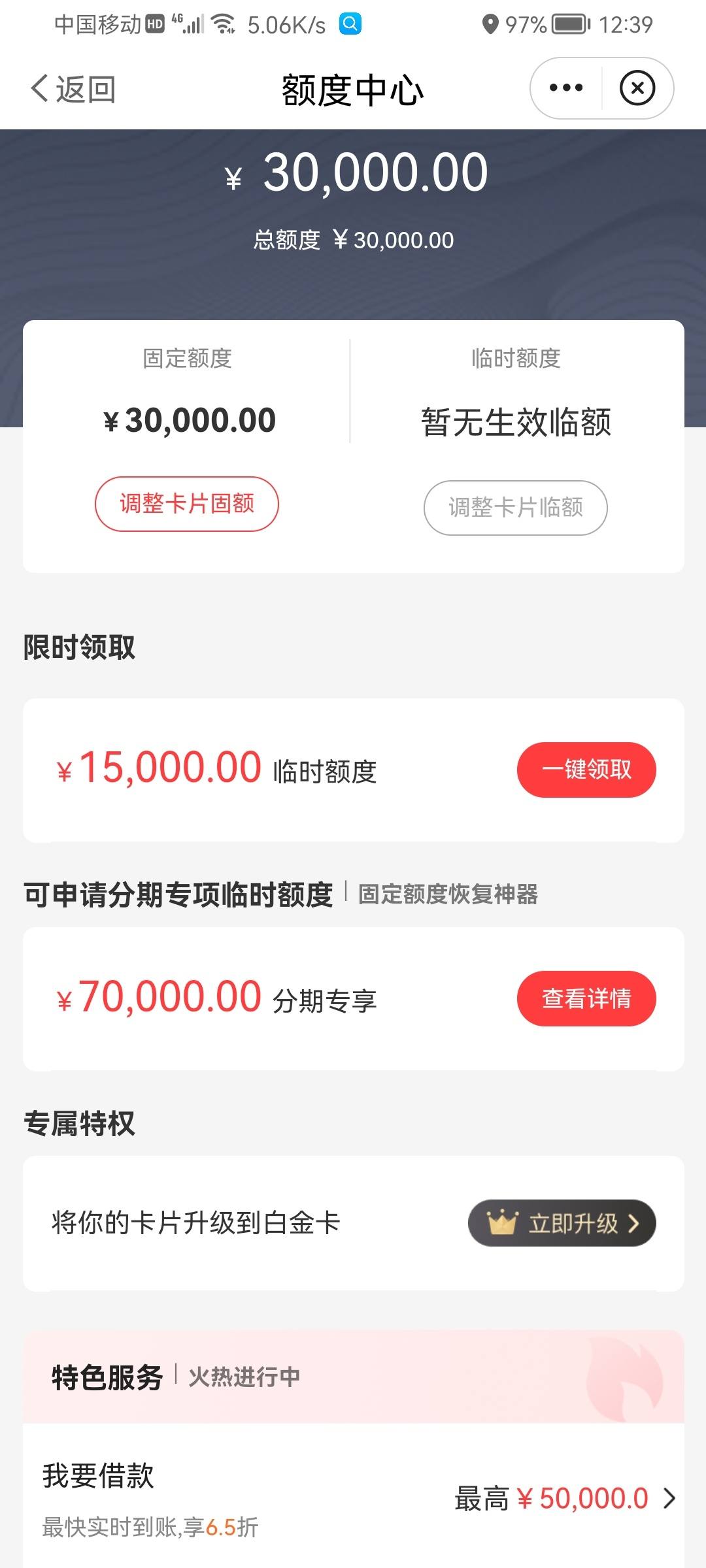The width and height of the screenshot is (706, 1568).
Task: Close the mini program
Action: click(637, 88)
